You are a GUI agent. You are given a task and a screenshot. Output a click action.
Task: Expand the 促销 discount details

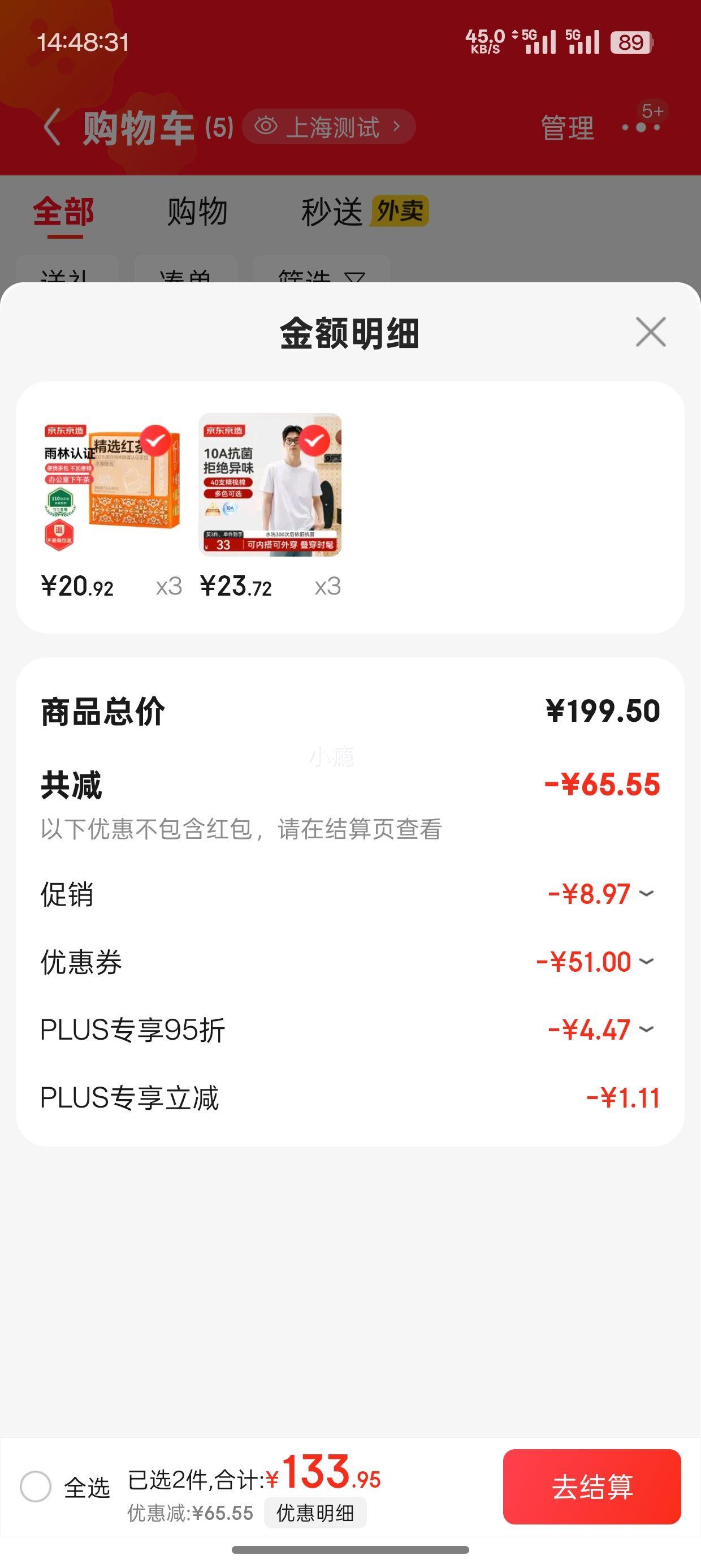(x=646, y=894)
